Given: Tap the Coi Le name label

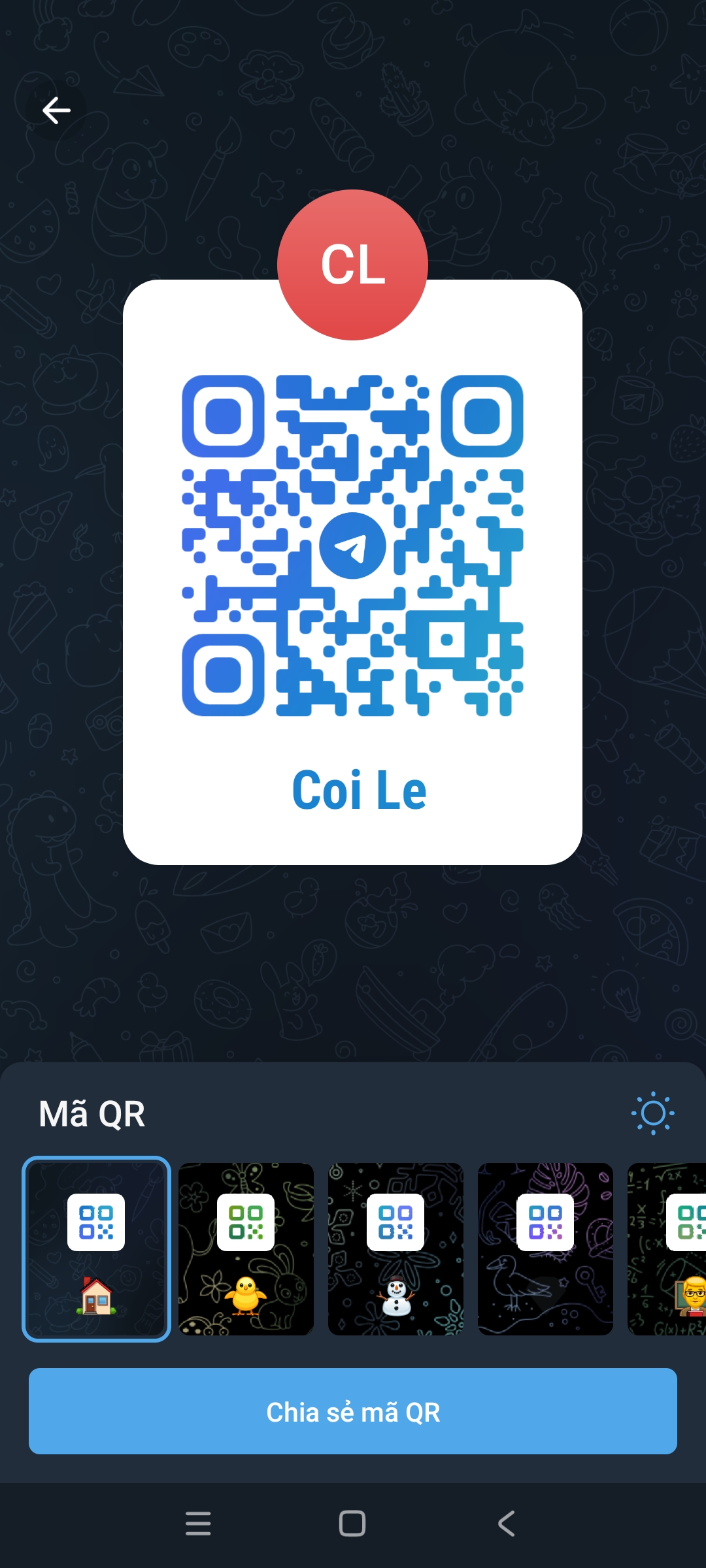Looking at the screenshot, I should tap(360, 789).
